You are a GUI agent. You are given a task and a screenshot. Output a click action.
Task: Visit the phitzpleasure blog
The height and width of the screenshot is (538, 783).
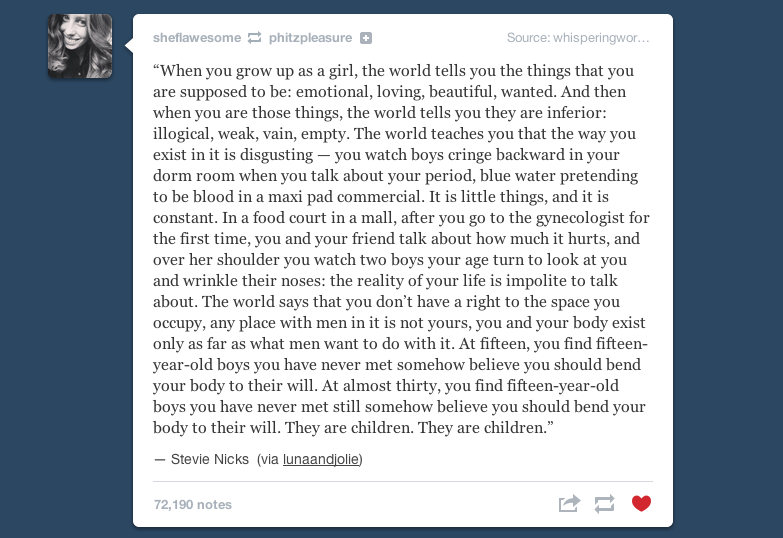[x=310, y=38]
